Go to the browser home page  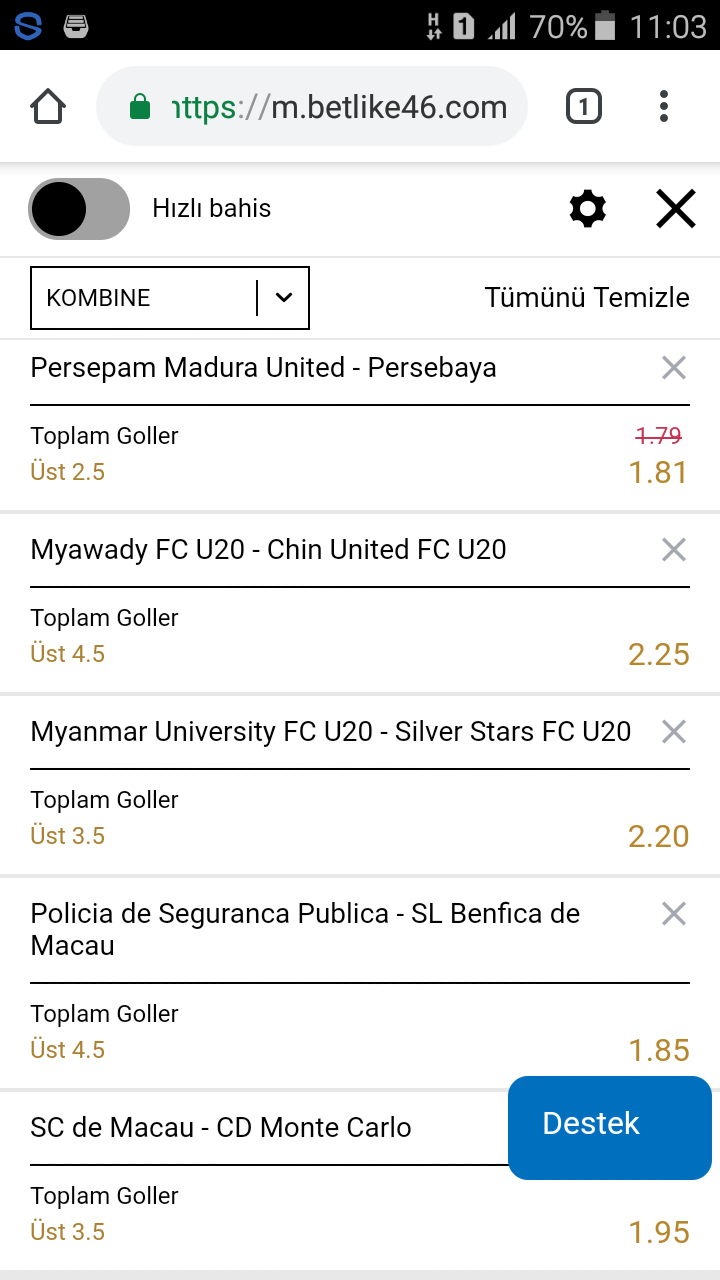[48, 106]
